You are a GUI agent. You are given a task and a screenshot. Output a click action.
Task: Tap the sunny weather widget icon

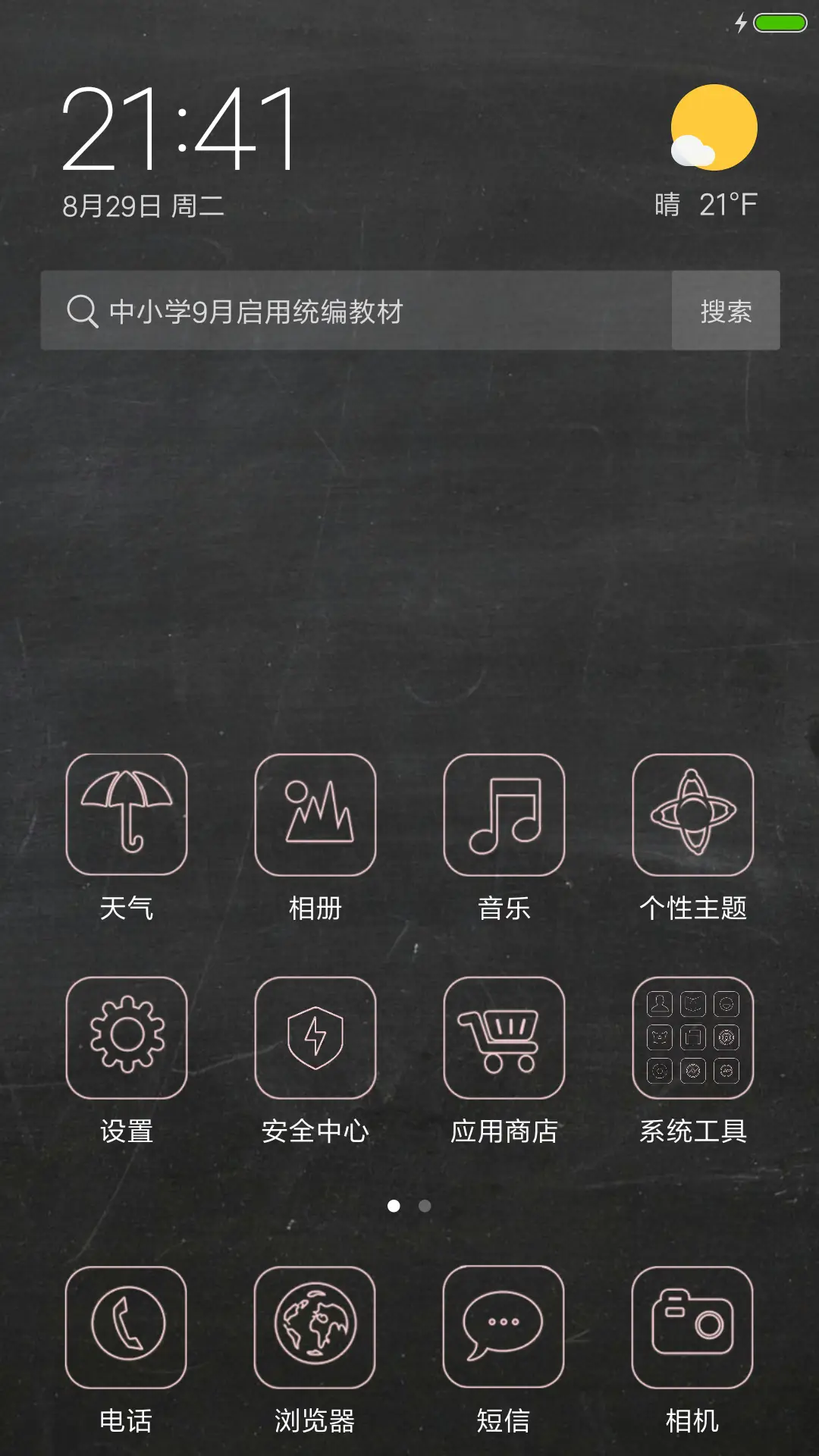pyautogui.click(x=712, y=127)
